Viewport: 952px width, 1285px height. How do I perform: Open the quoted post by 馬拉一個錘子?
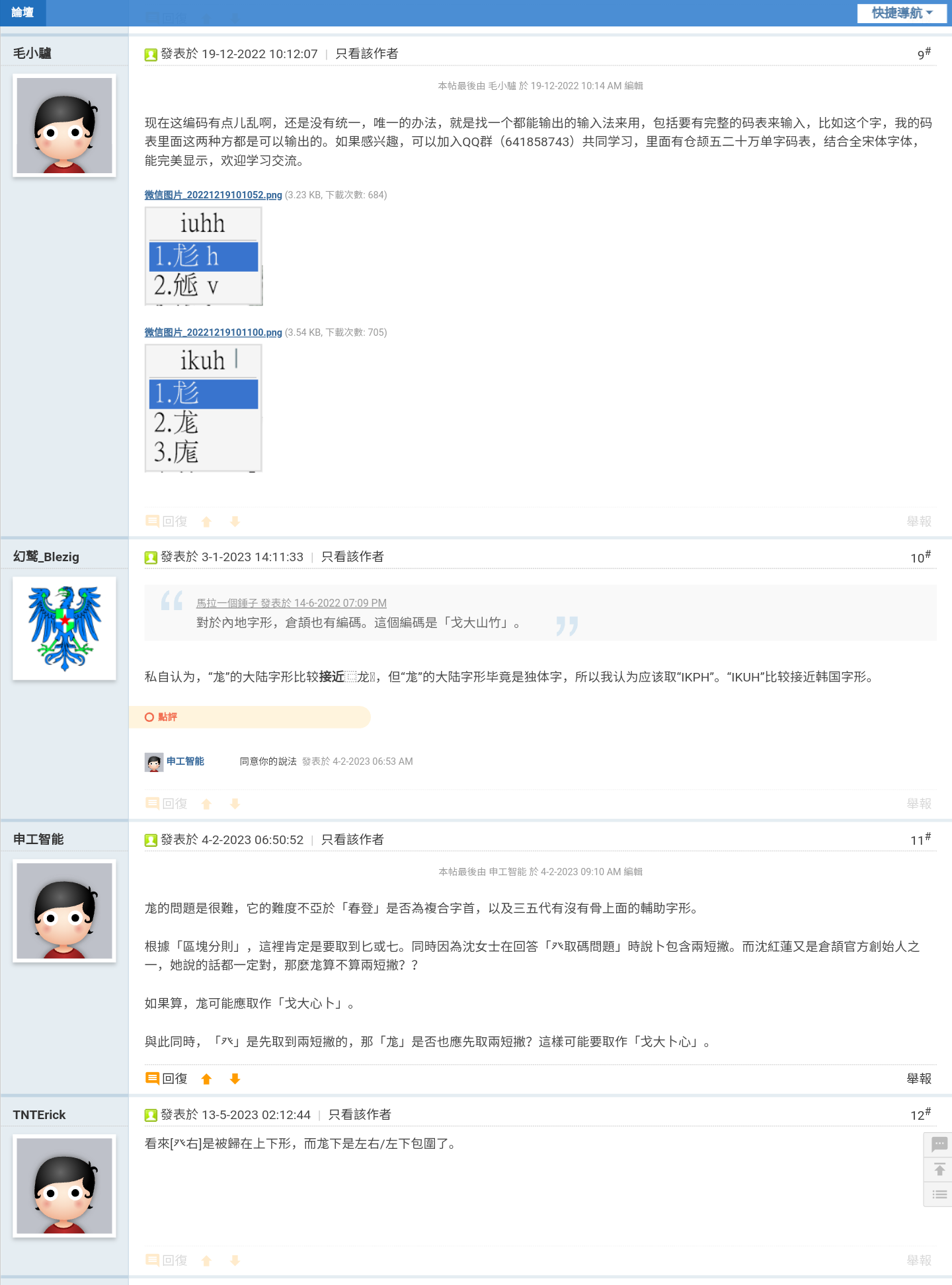click(291, 603)
